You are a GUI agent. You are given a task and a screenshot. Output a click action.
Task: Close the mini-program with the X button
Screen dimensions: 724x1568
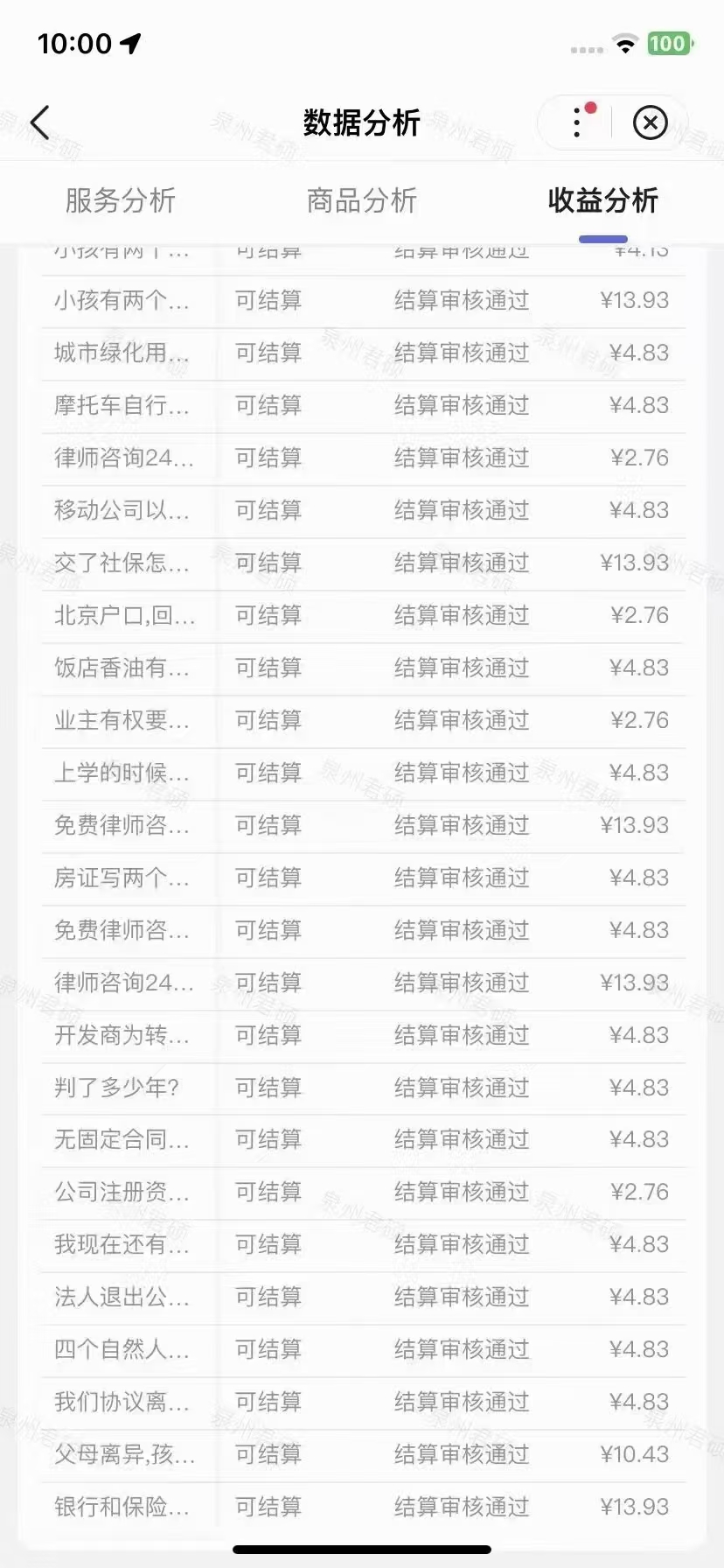coord(650,122)
